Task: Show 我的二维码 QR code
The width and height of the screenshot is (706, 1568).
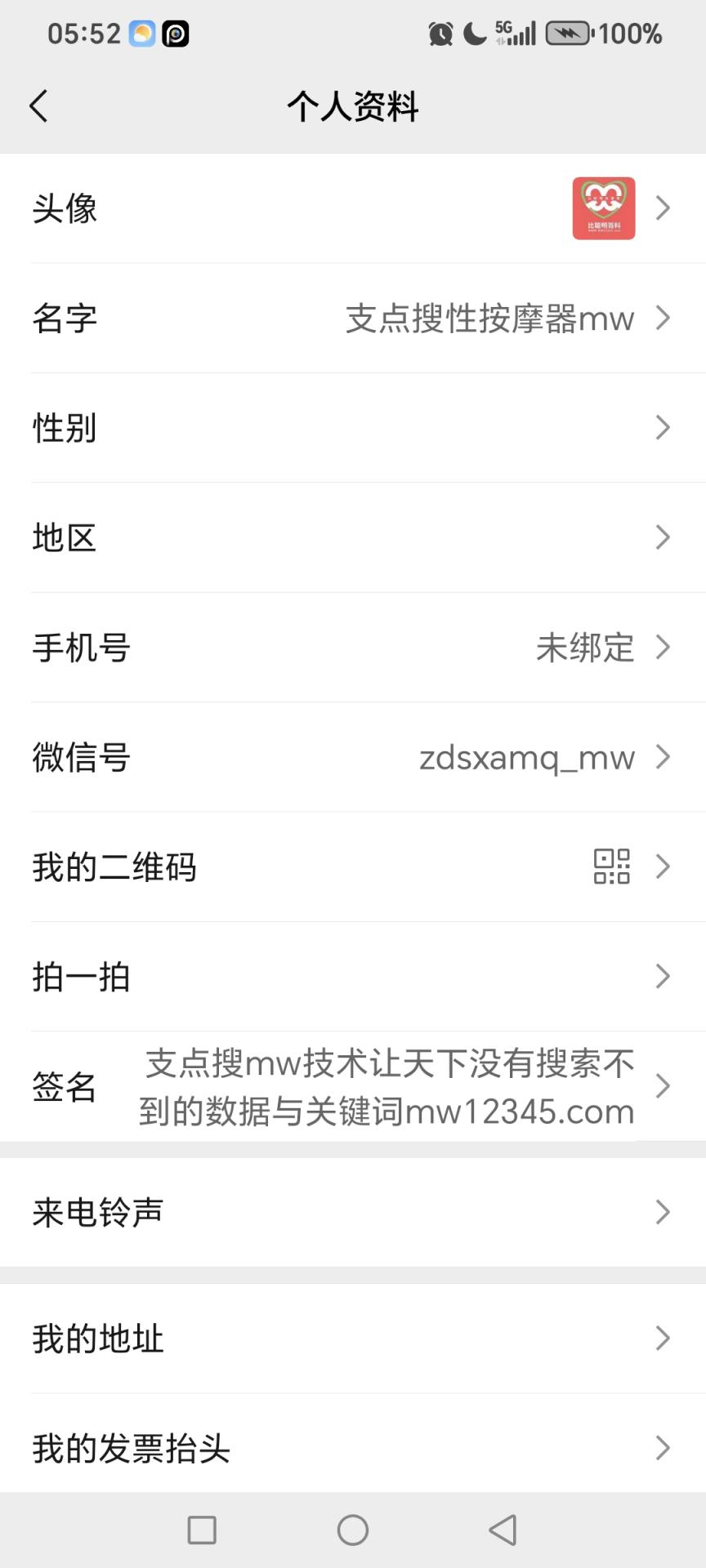Action: [x=353, y=867]
